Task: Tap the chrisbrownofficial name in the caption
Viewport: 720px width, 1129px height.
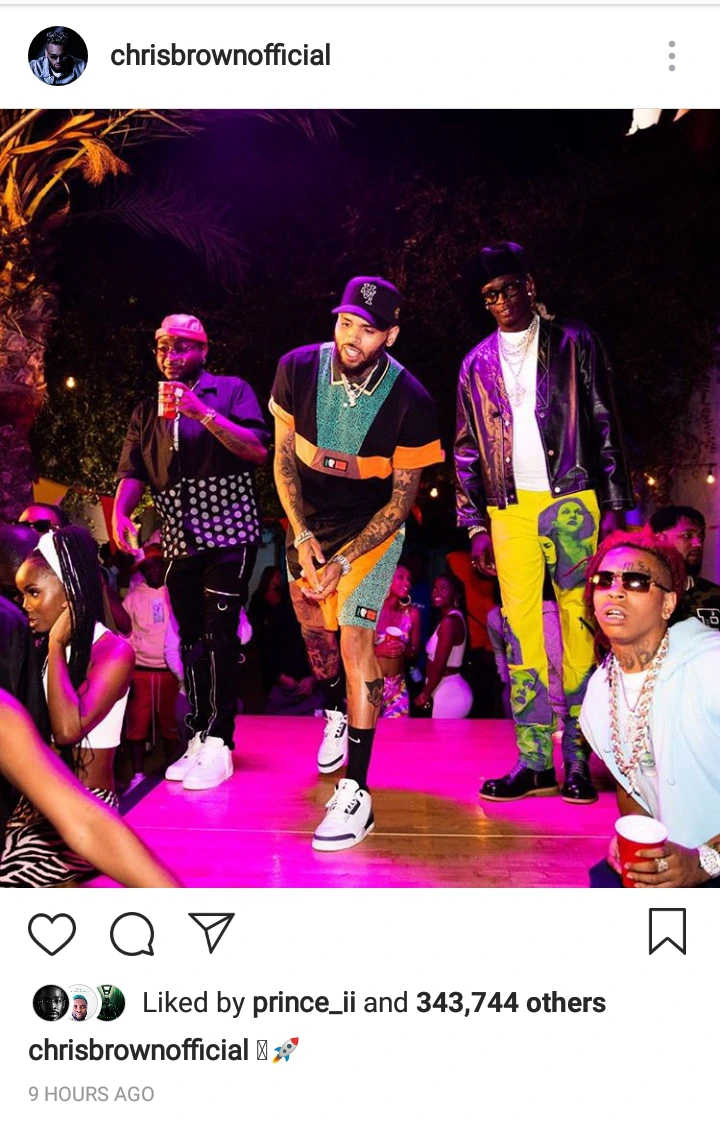Action: click(x=139, y=1050)
